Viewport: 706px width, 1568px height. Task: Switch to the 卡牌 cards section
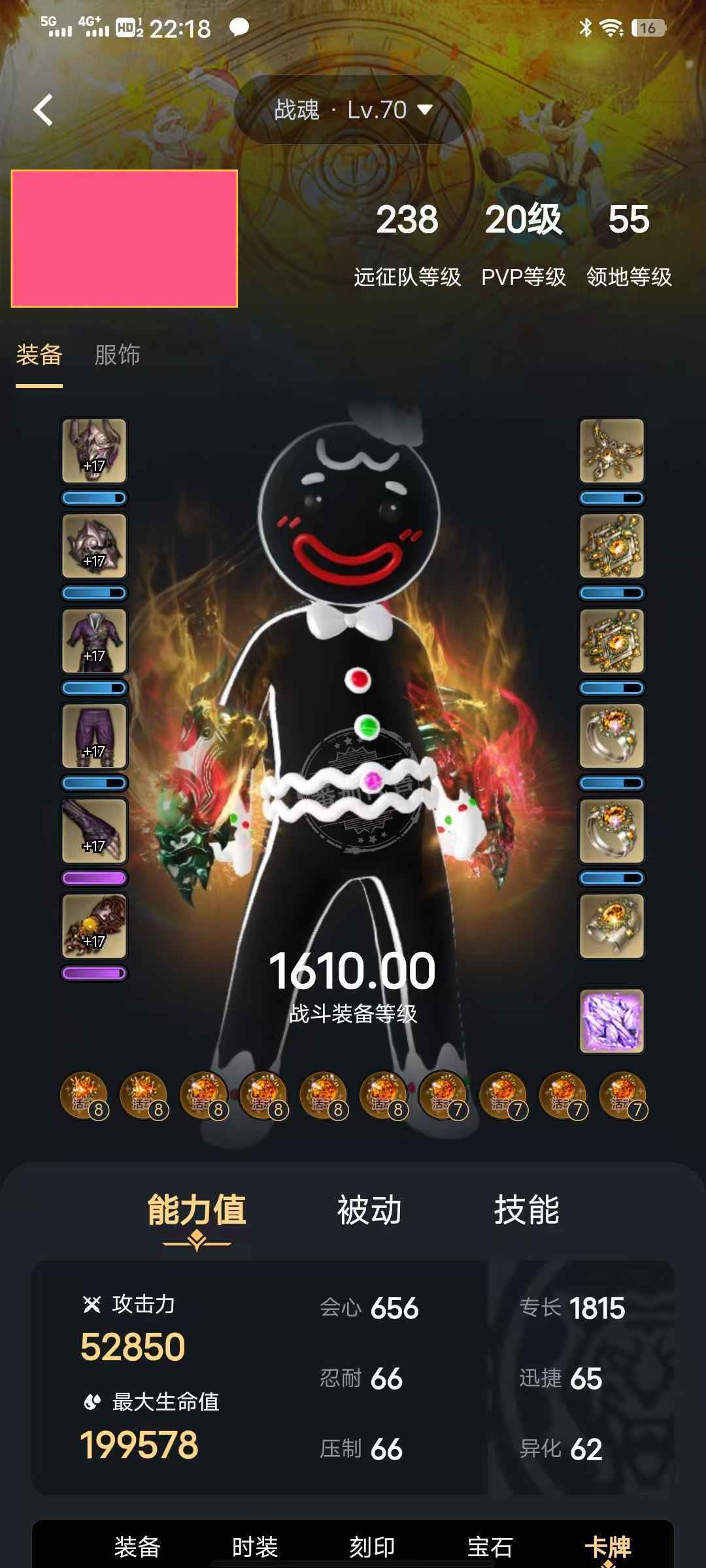608,1546
